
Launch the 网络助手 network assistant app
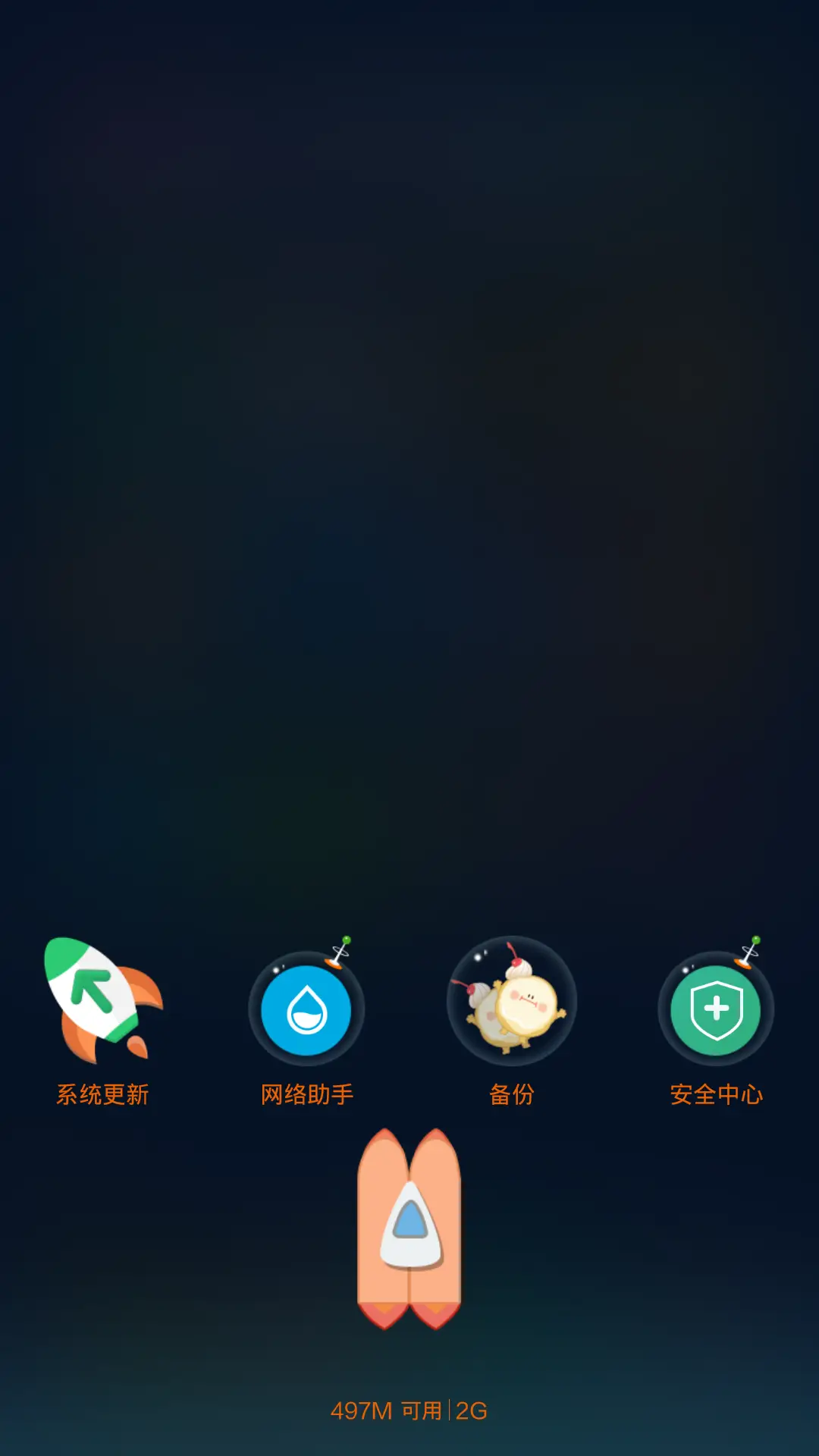point(306,1009)
